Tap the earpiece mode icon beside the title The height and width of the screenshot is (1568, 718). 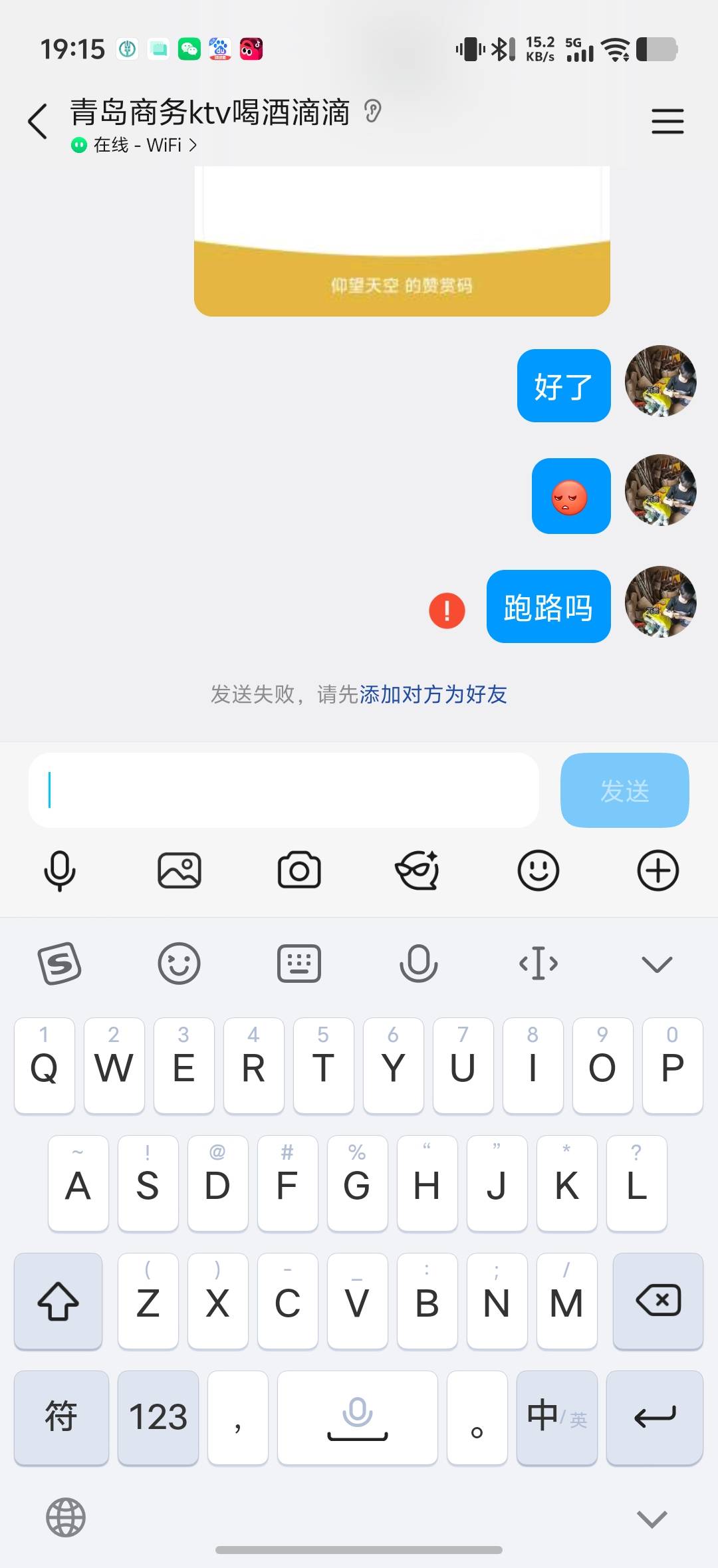[x=373, y=111]
